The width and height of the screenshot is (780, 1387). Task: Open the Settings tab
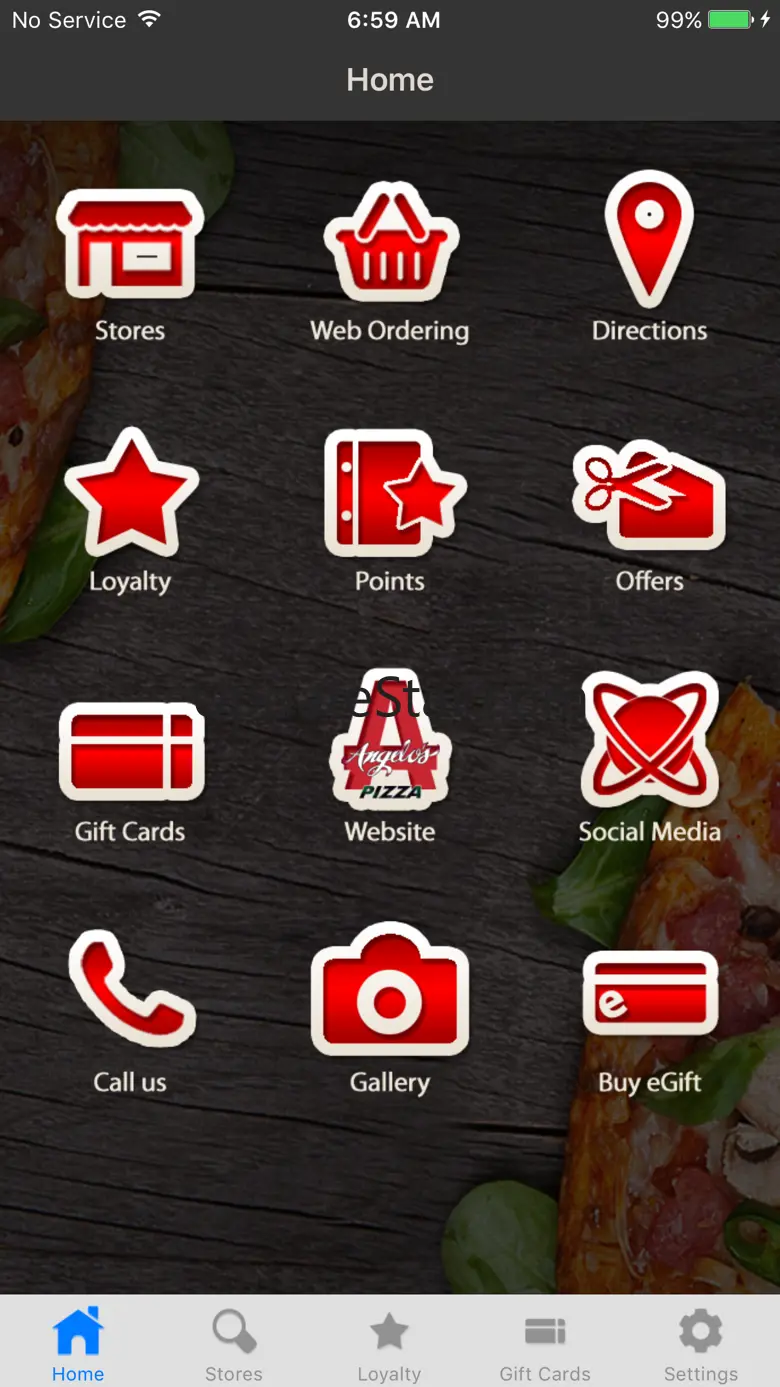[x=700, y=1344]
